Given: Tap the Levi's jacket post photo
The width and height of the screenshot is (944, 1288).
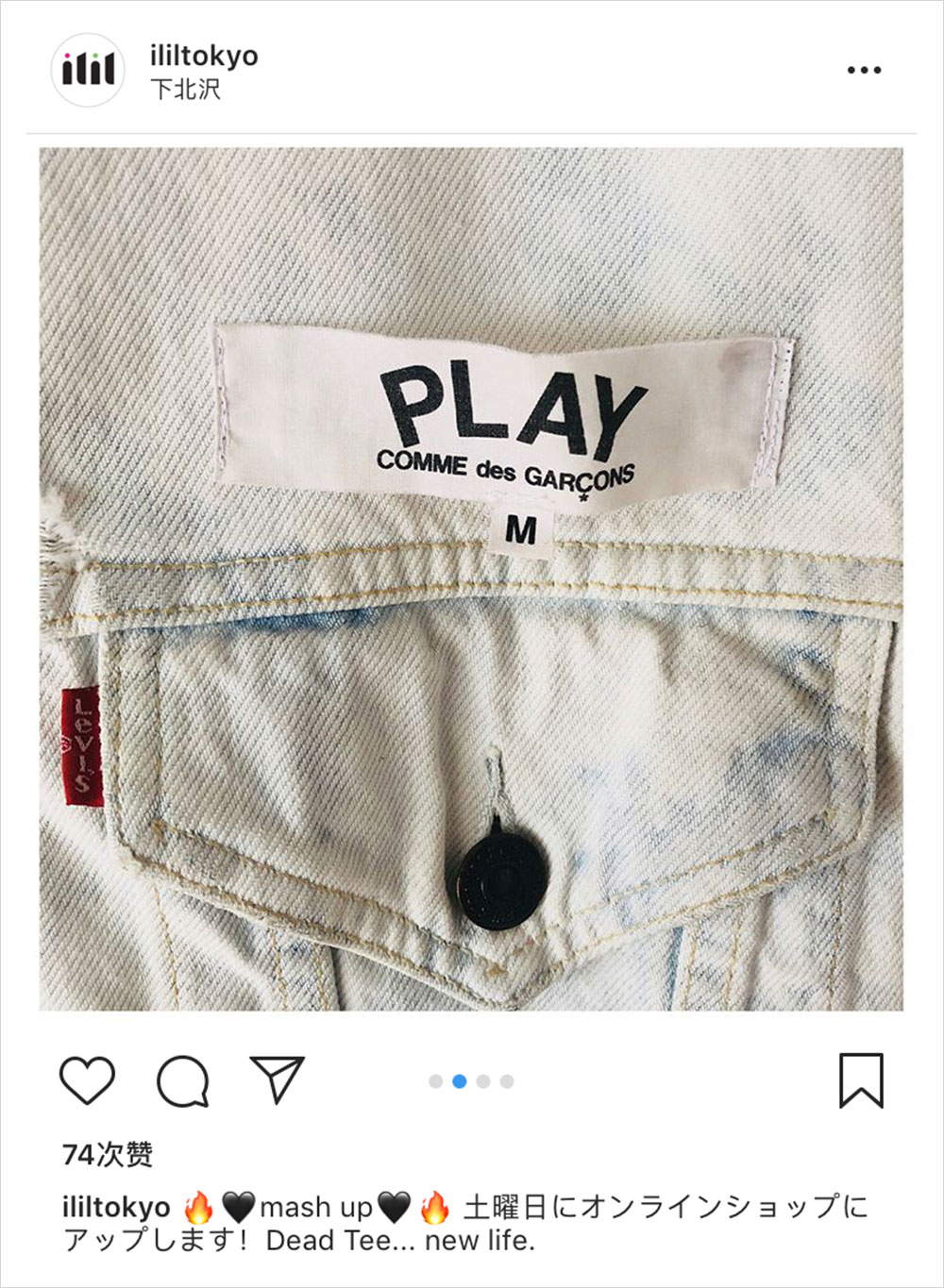Looking at the screenshot, I should (x=470, y=578).
